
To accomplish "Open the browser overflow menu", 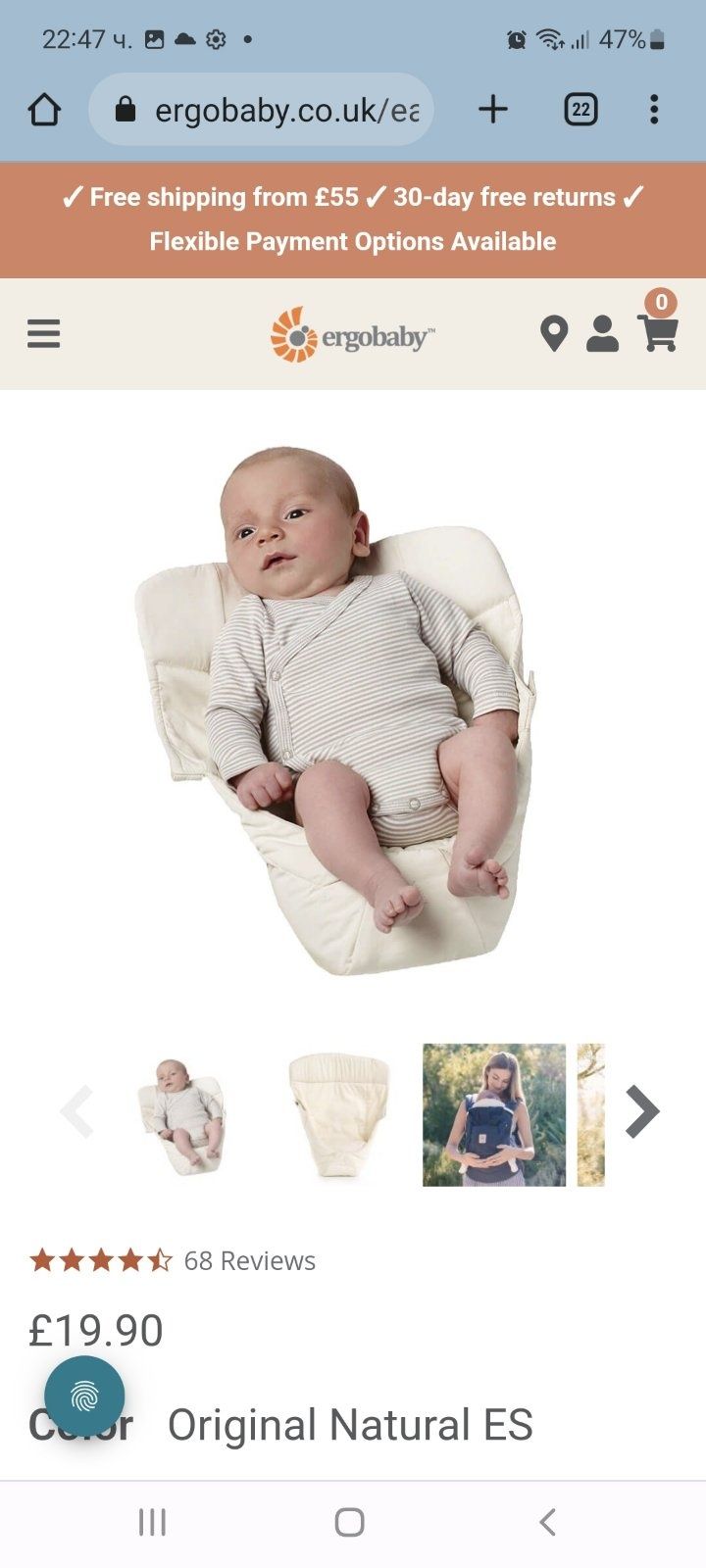I will click(x=654, y=110).
